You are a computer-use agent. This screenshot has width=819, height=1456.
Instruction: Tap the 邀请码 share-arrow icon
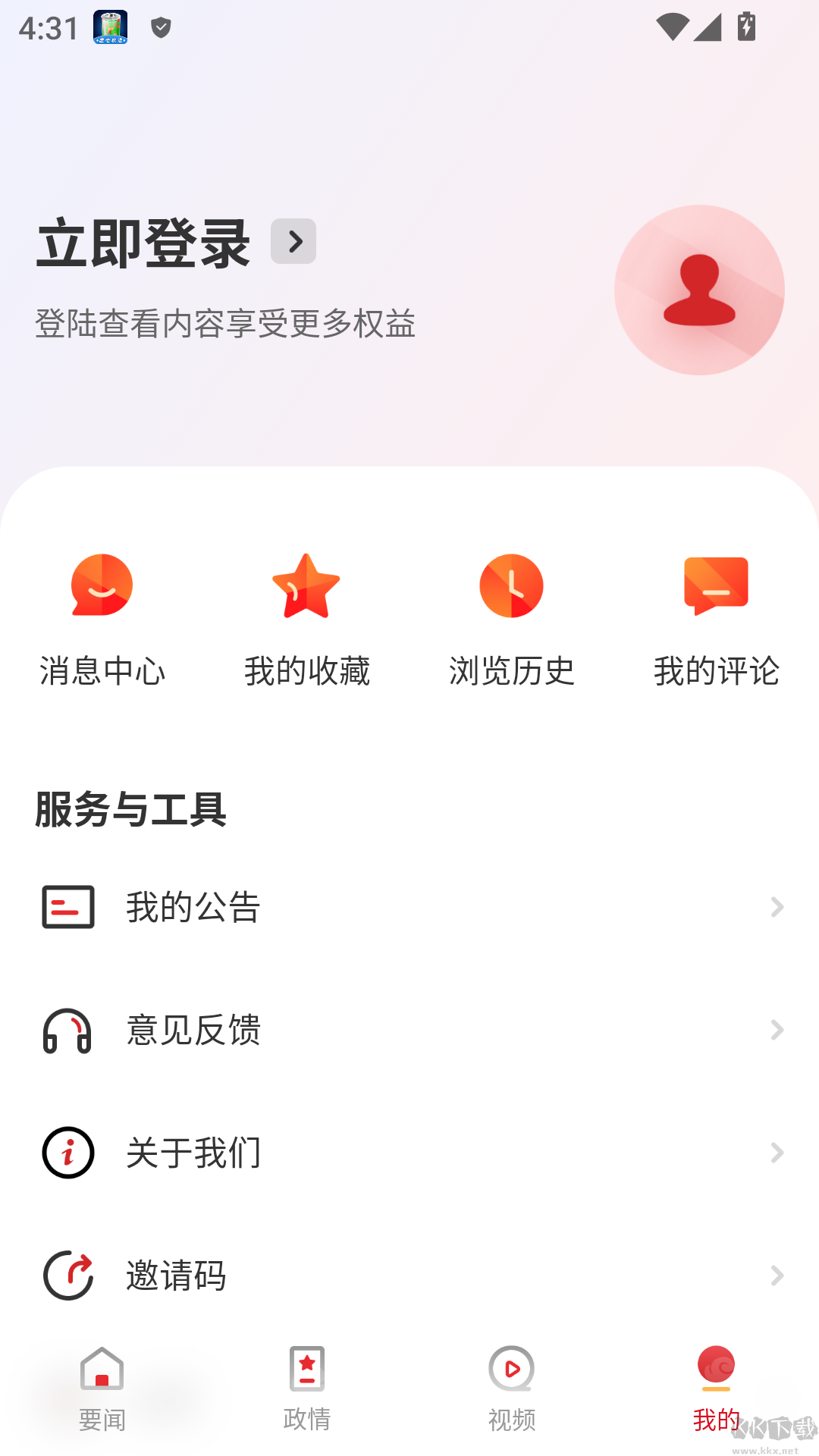[x=67, y=1276]
